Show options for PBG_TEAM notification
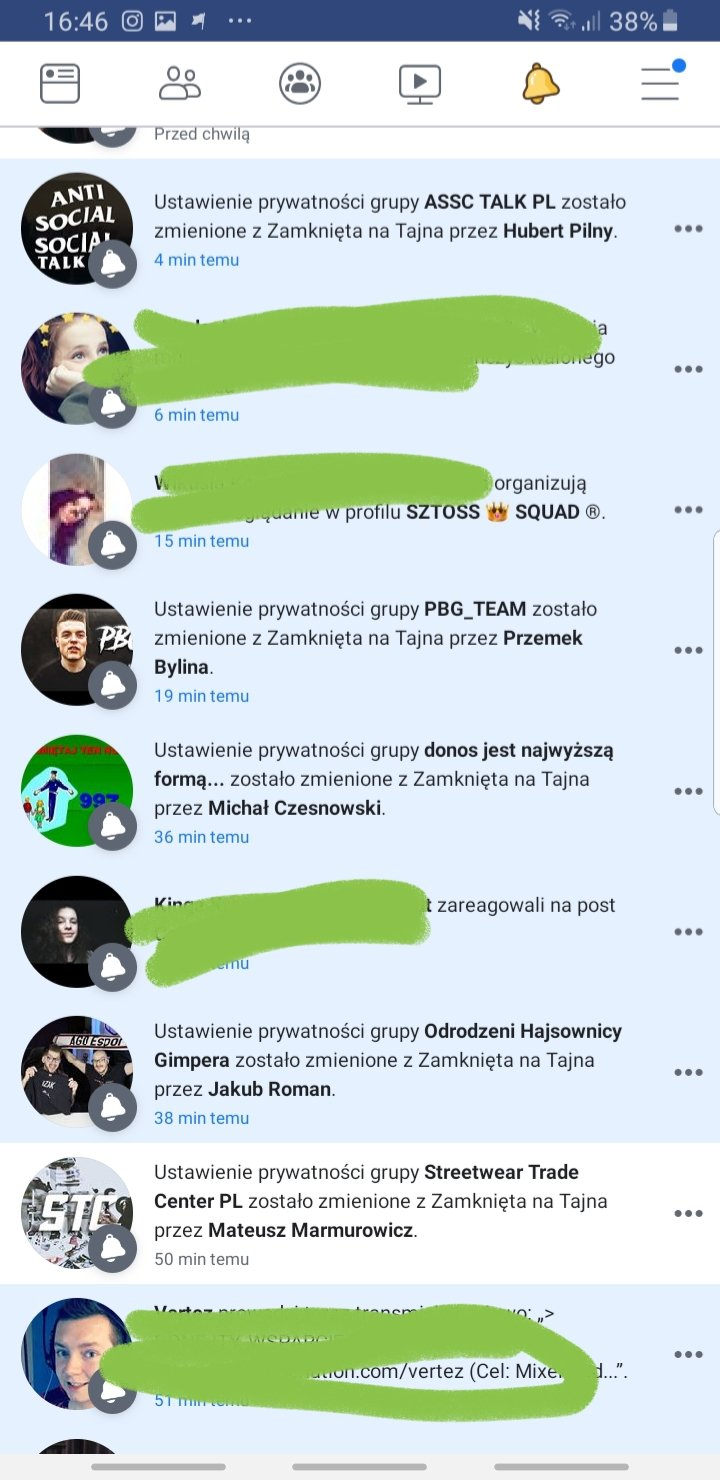Image resolution: width=720 pixels, height=1480 pixels. [688, 650]
